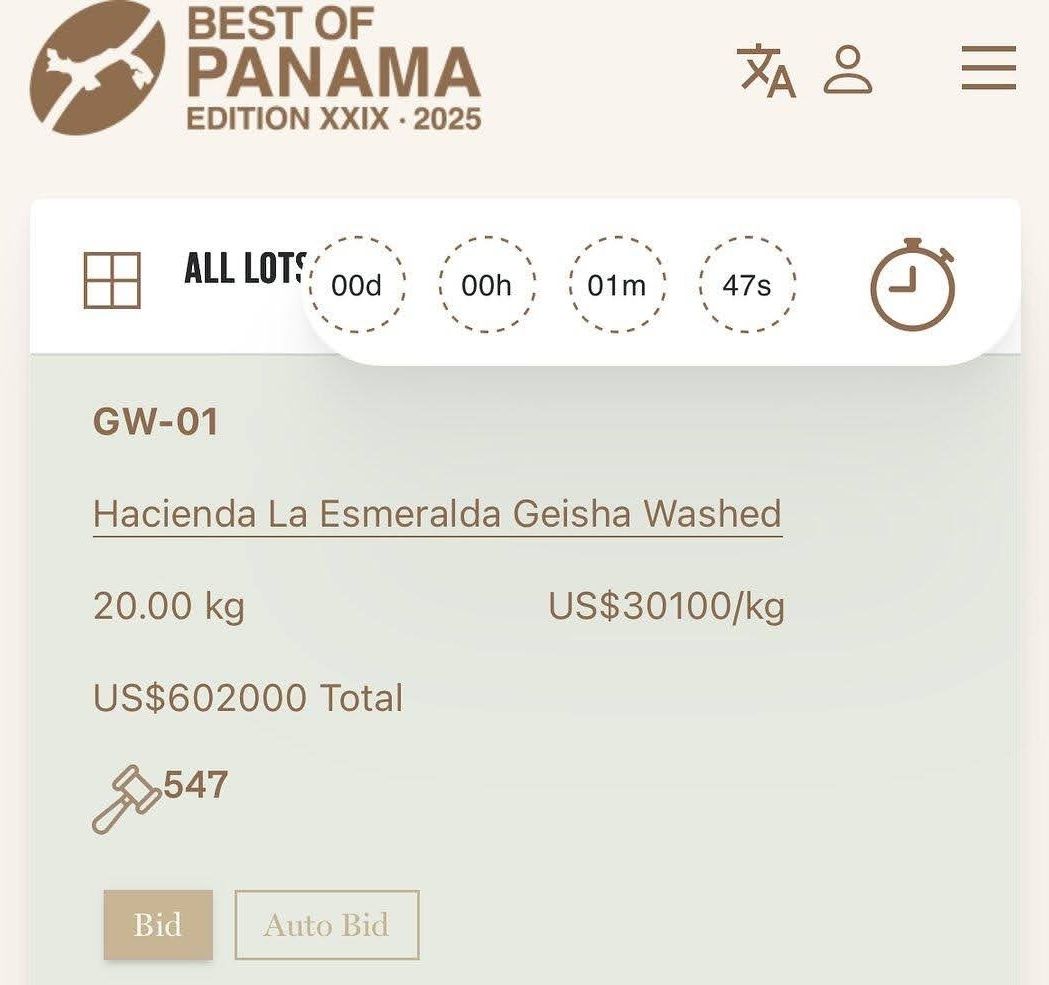Open Hacienda La Esmeralda Geisha Washed link
This screenshot has height=985, width=1049.
click(x=437, y=514)
